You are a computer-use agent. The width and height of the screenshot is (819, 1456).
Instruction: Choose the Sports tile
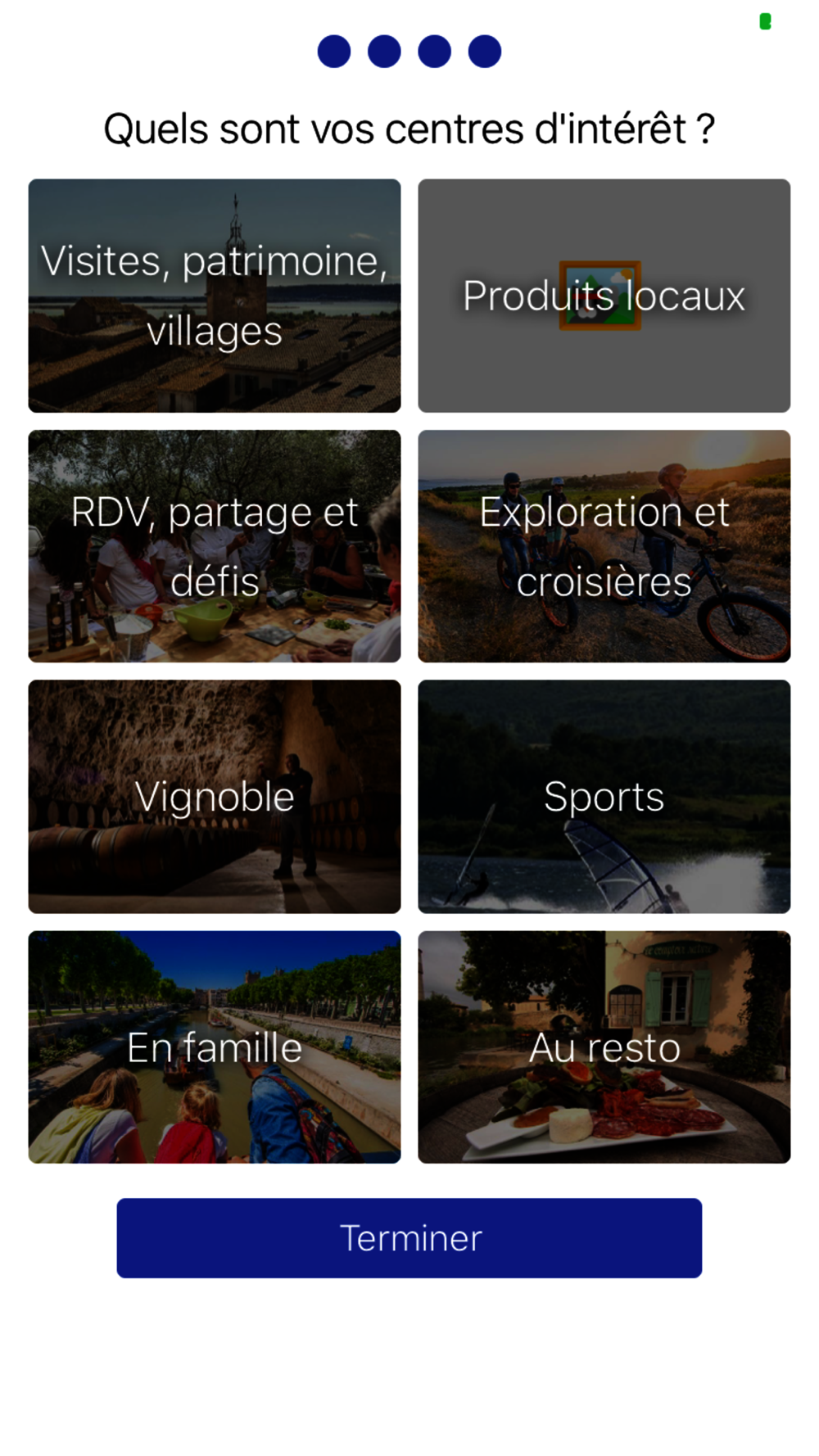tap(604, 796)
